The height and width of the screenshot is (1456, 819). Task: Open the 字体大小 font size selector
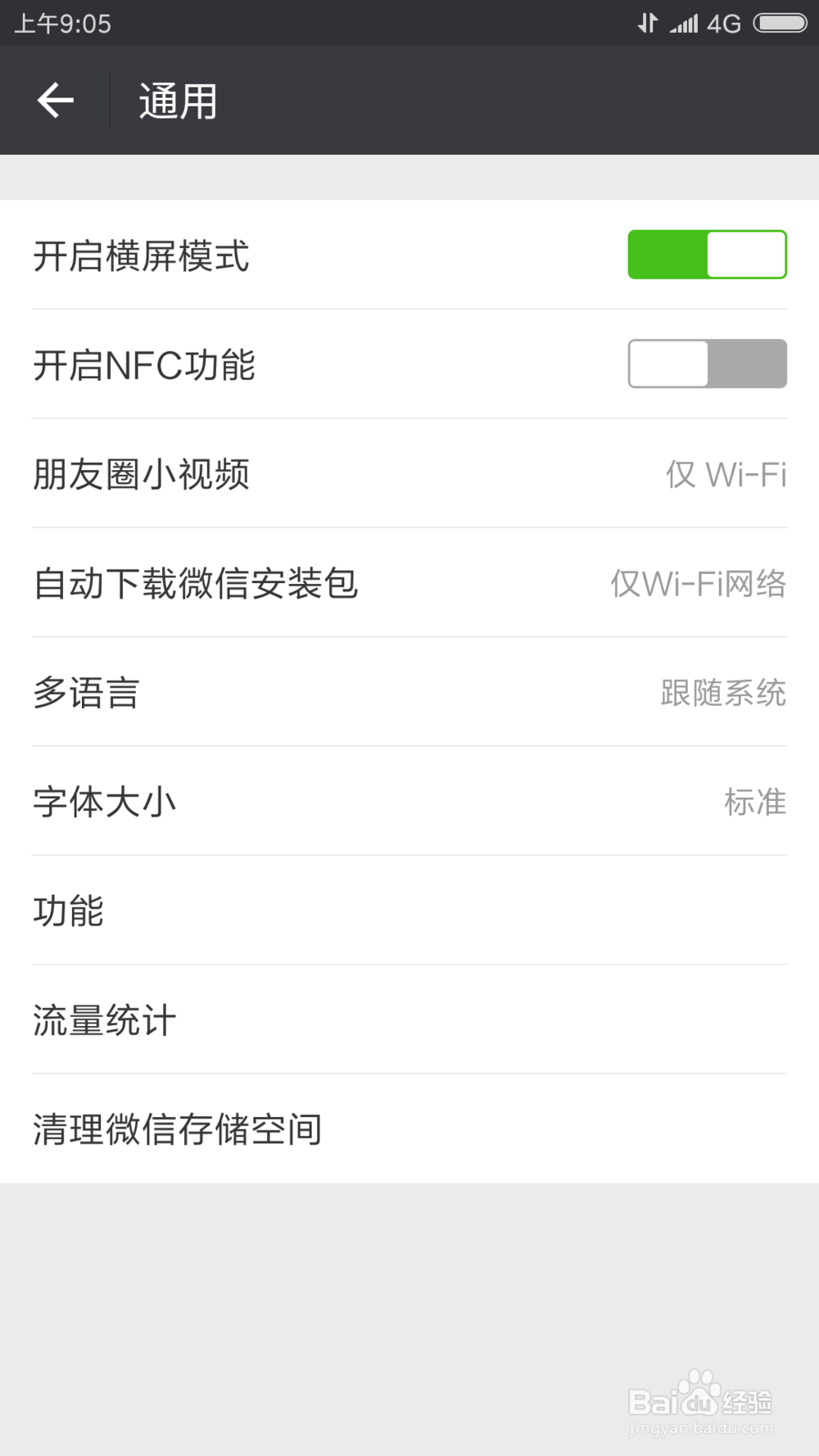point(409,802)
